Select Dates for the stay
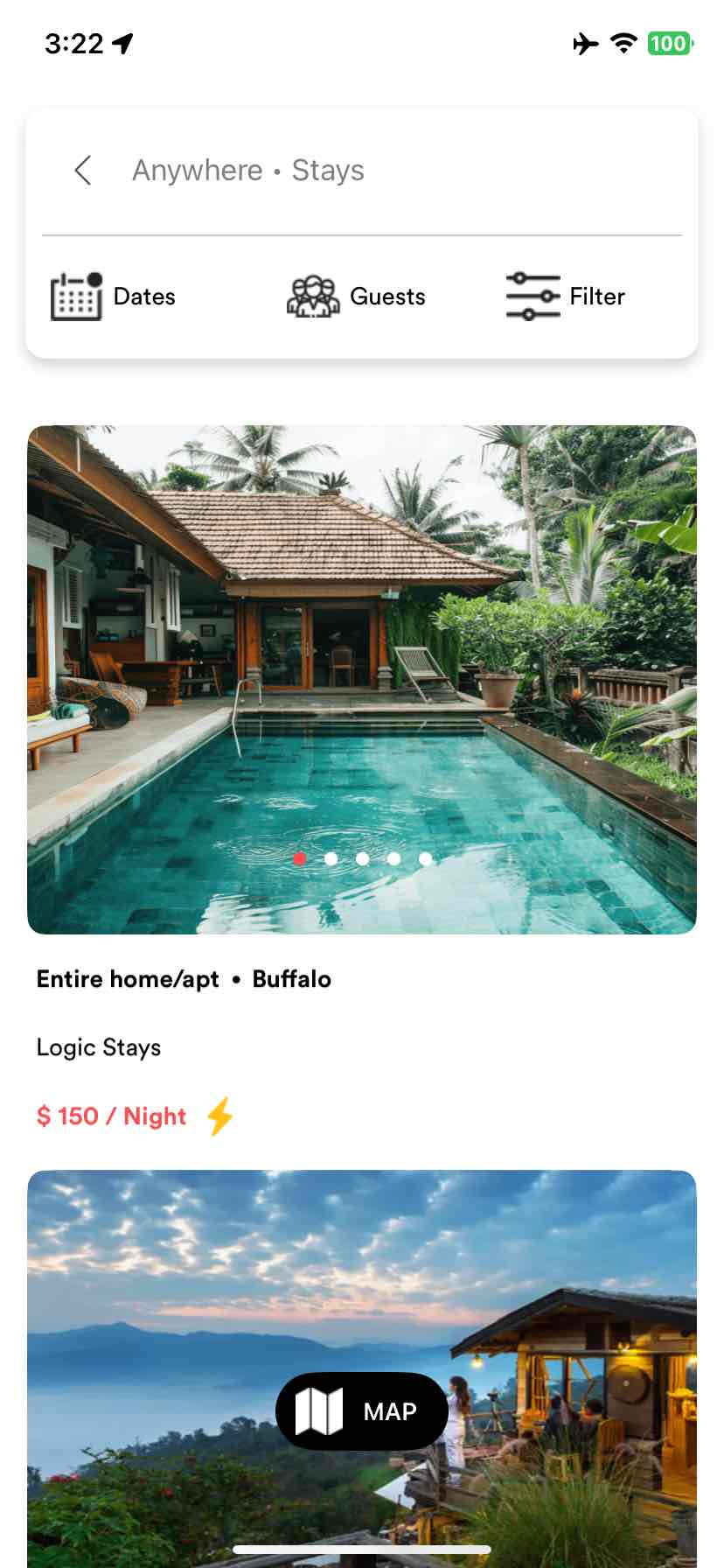Image resolution: width=724 pixels, height=1568 pixels. [x=114, y=297]
